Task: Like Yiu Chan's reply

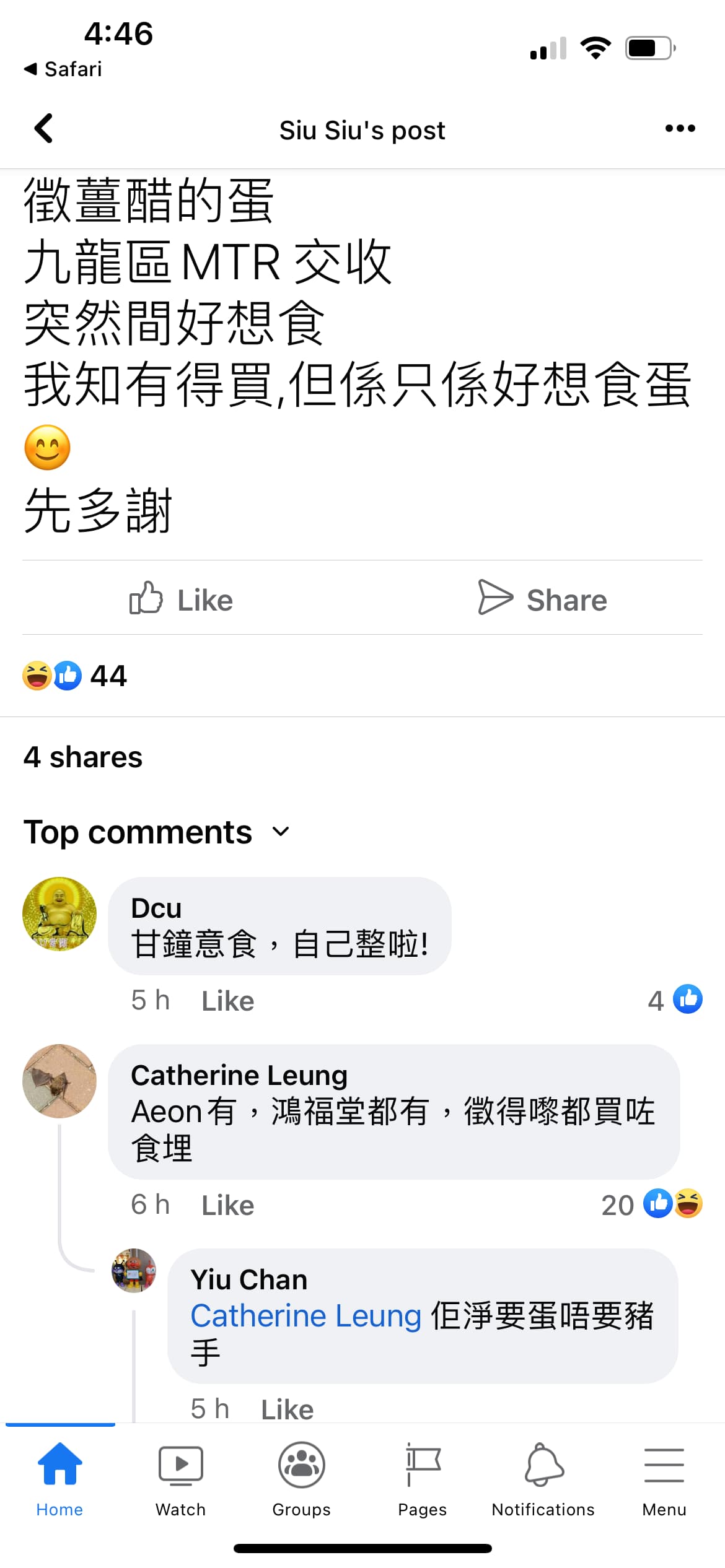Action: 288,1409
